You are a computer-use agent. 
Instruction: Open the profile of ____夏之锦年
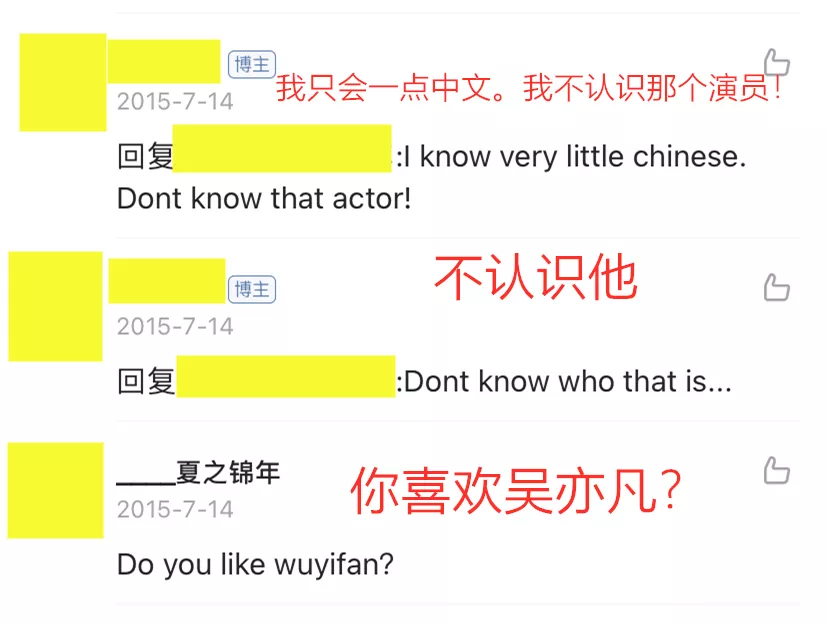click(199, 472)
